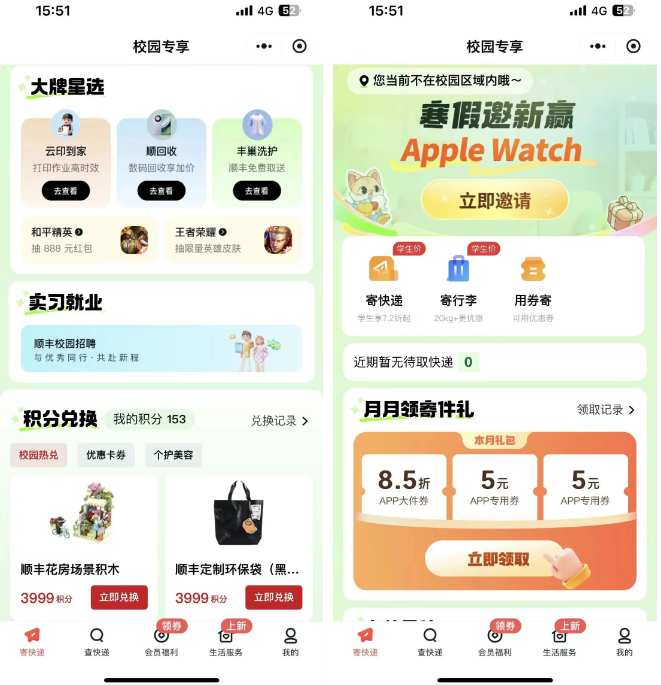Choose the 寄行李 service
The width and height of the screenshot is (661, 685).
pyautogui.click(x=460, y=285)
